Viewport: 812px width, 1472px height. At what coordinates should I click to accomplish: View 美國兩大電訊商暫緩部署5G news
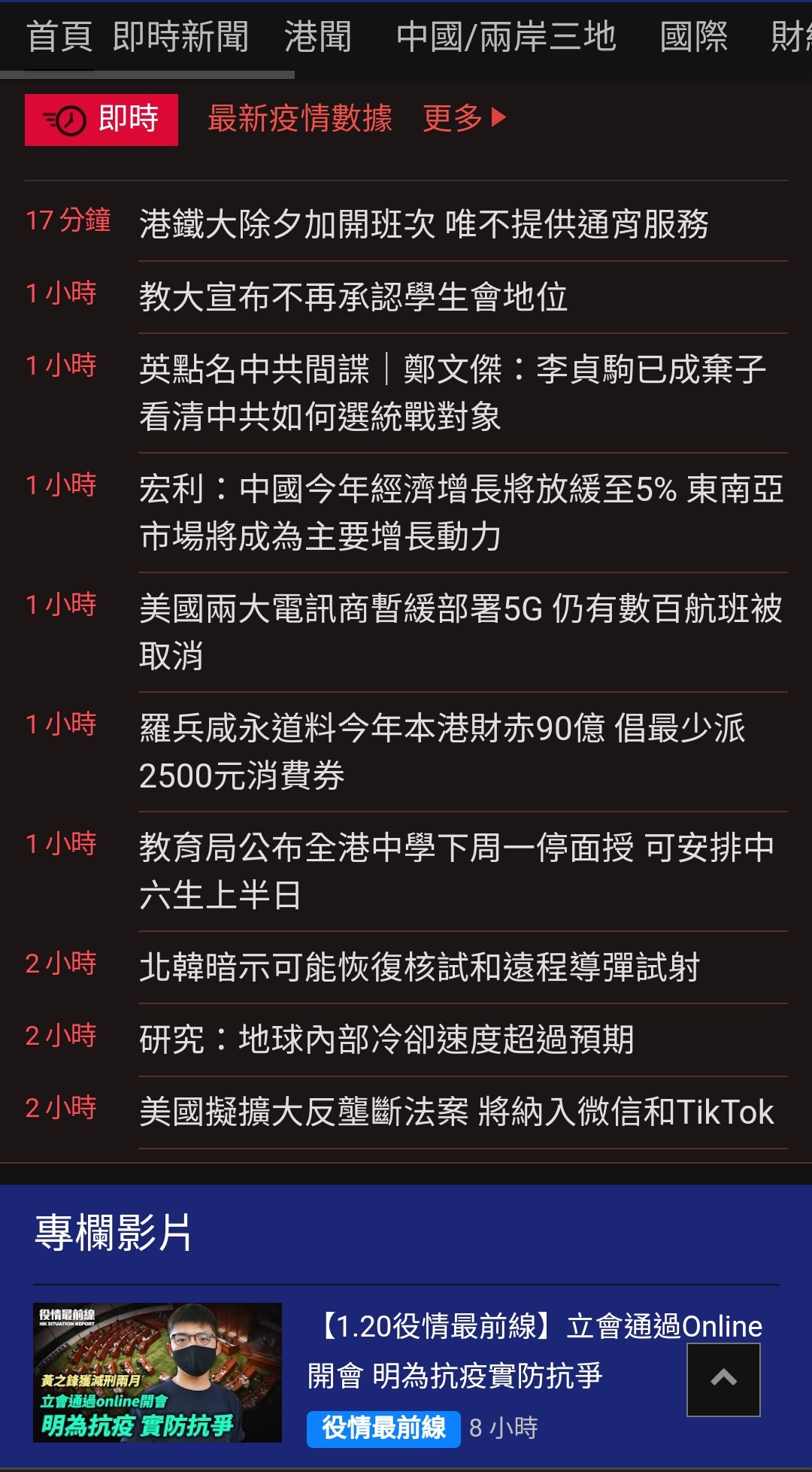click(460, 631)
